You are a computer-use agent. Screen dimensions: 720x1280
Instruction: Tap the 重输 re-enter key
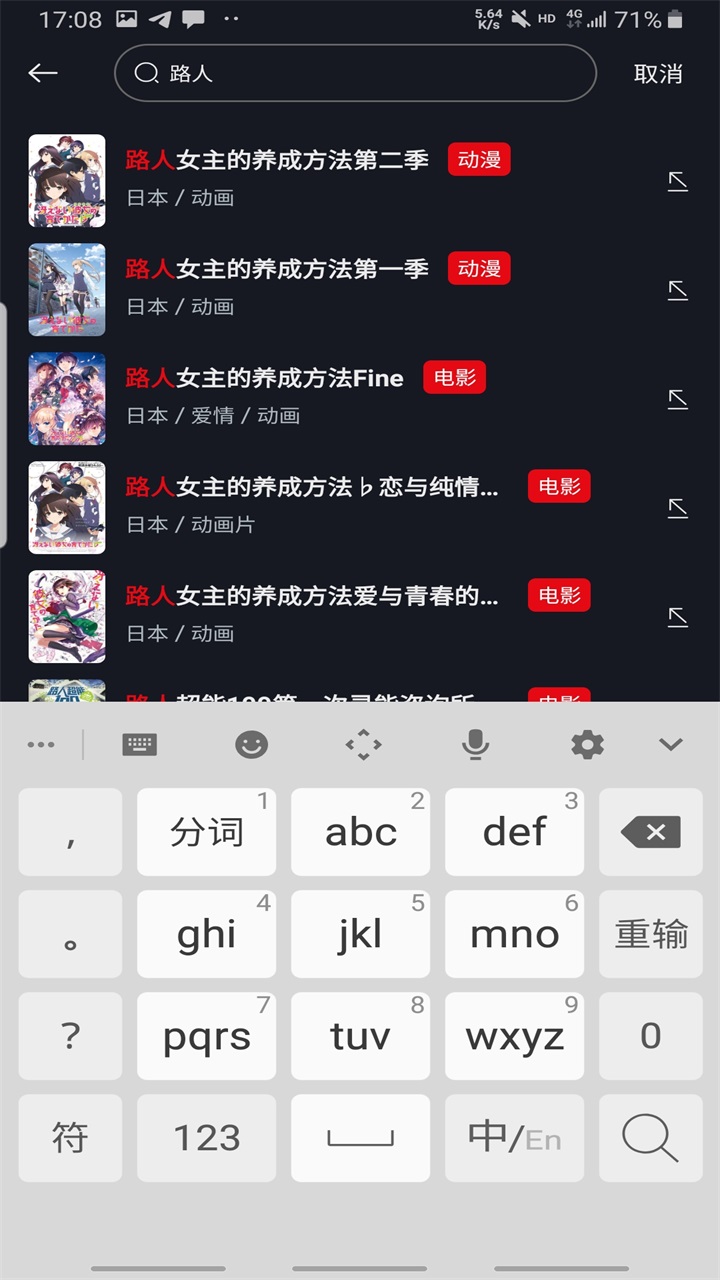click(651, 934)
